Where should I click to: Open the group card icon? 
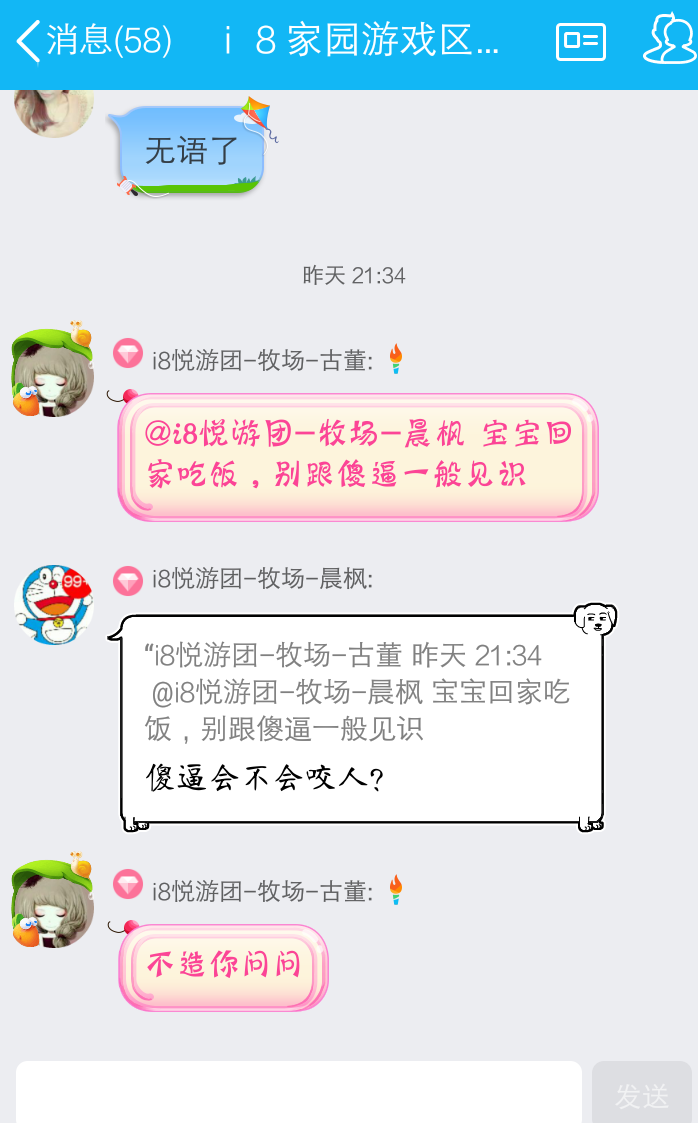click(x=580, y=41)
